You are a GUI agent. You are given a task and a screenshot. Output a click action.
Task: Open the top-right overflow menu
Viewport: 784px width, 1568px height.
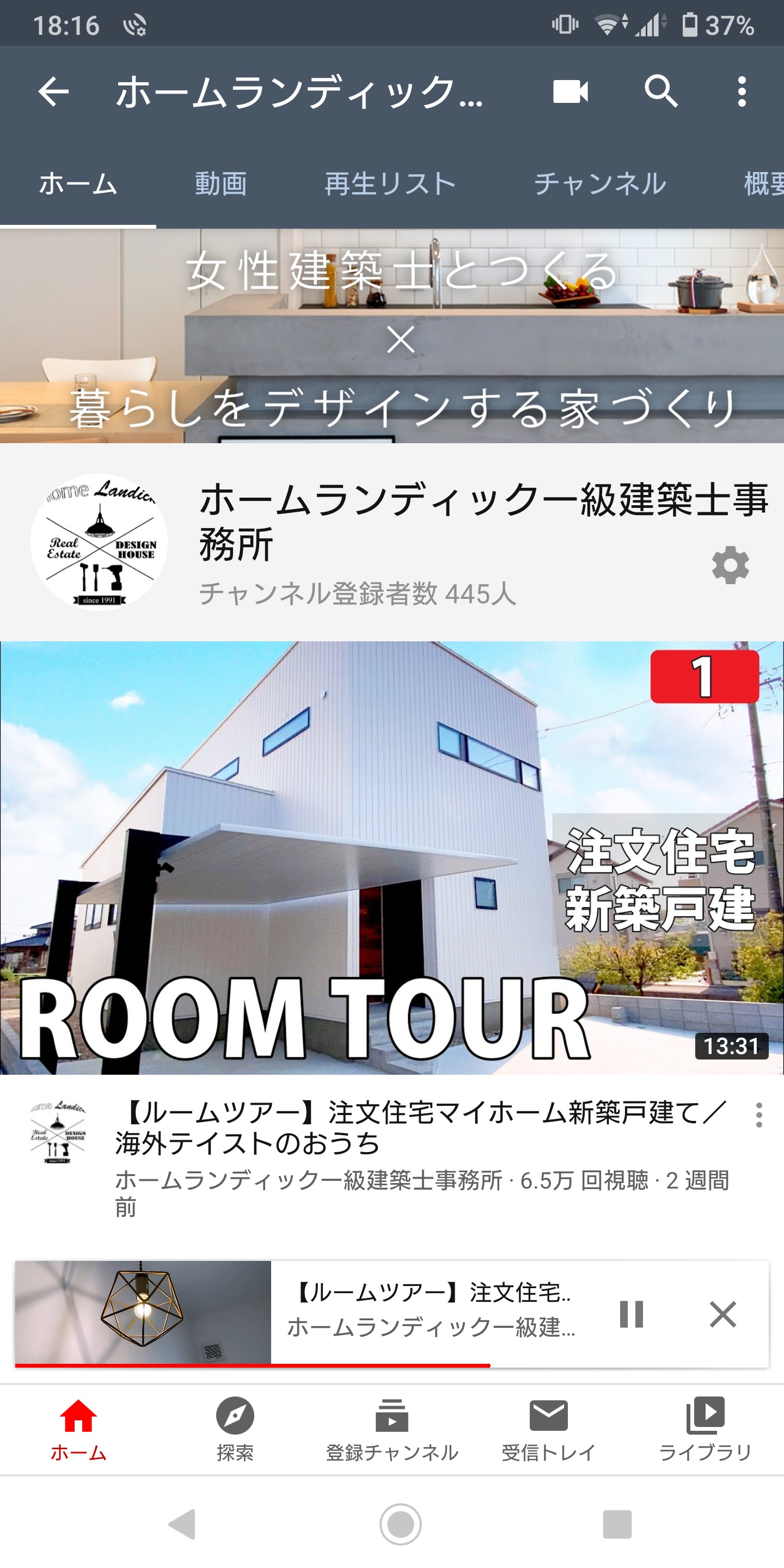[742, 92]
